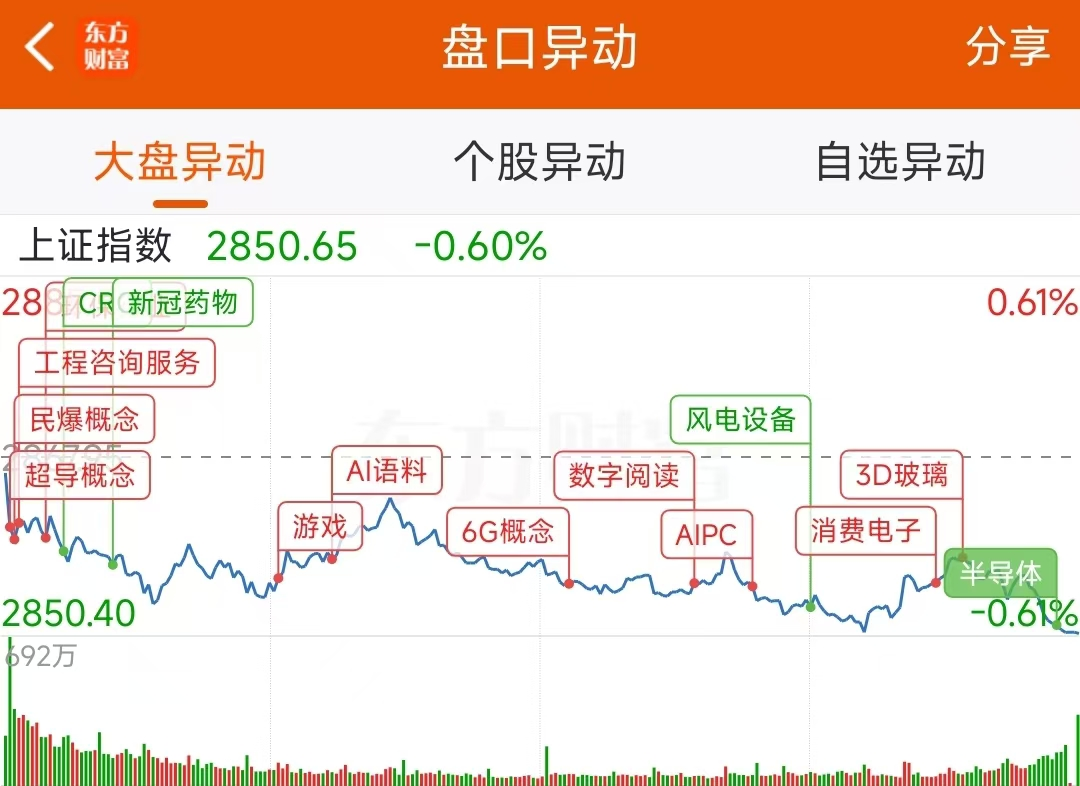This screenshot has height=786, width=1080.
Task: Open the 工程咨询服务 sector label
Action: point(117,362)
